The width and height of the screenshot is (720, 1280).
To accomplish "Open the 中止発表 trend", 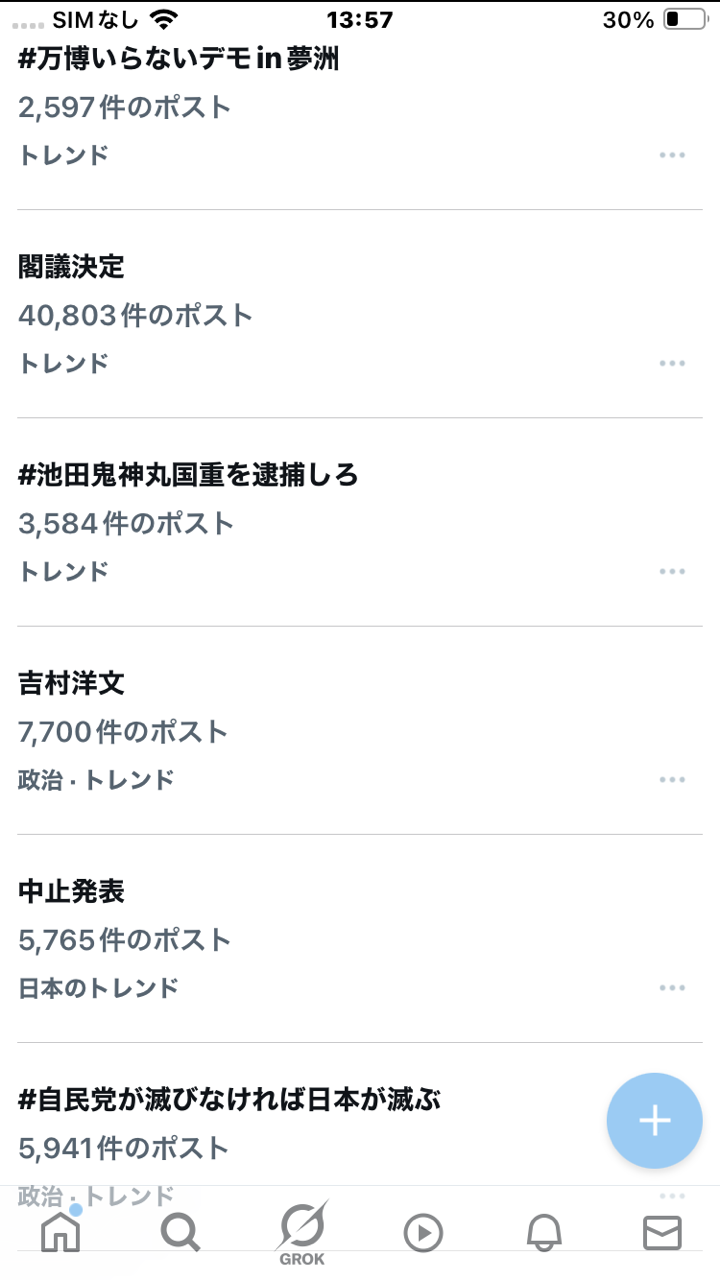I will pyautogui.click(x=72, y=891).
